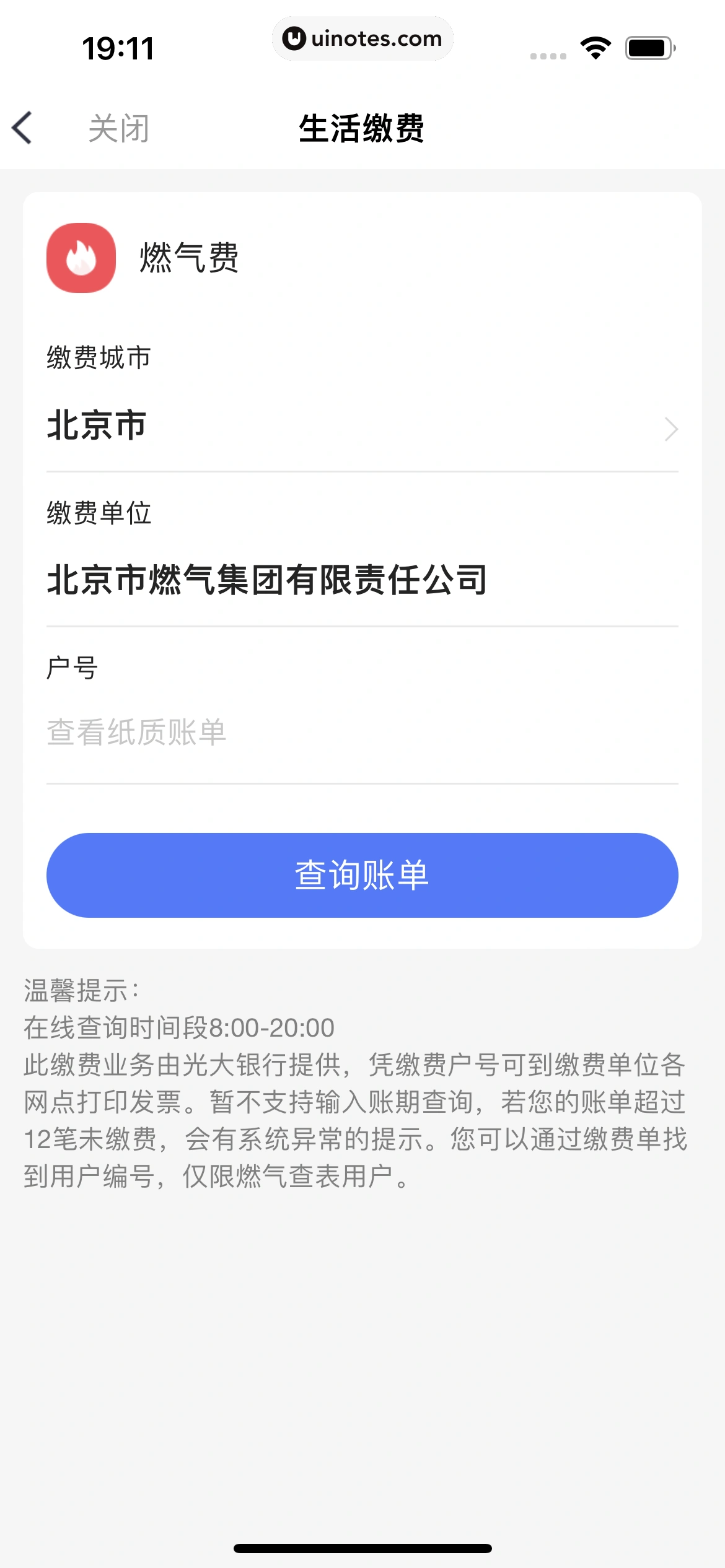Tap the cellular signal dots icon
The height and width of the screenshot is (1568, 725).
tap(548, 54)
